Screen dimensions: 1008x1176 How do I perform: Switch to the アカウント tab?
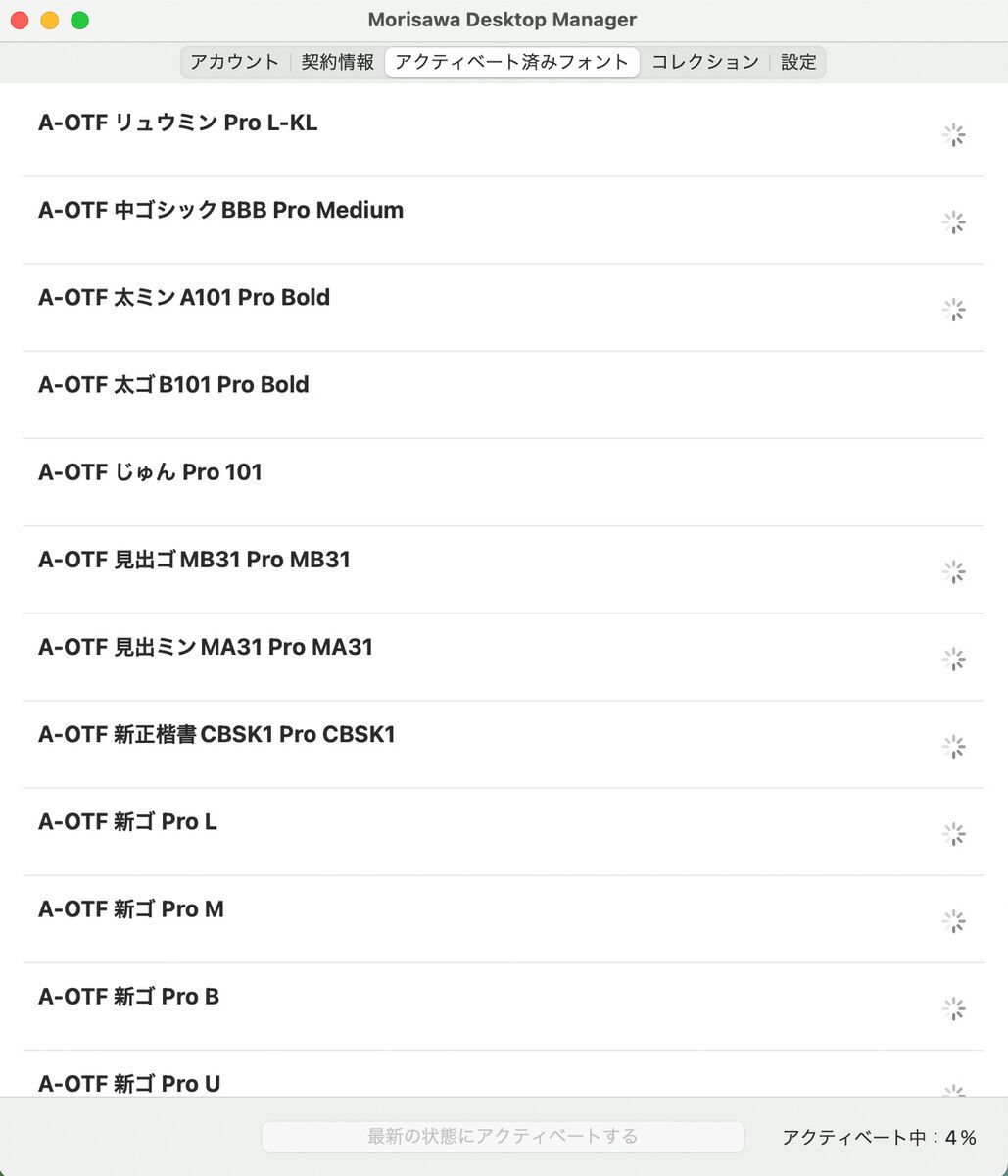(235, 62)
